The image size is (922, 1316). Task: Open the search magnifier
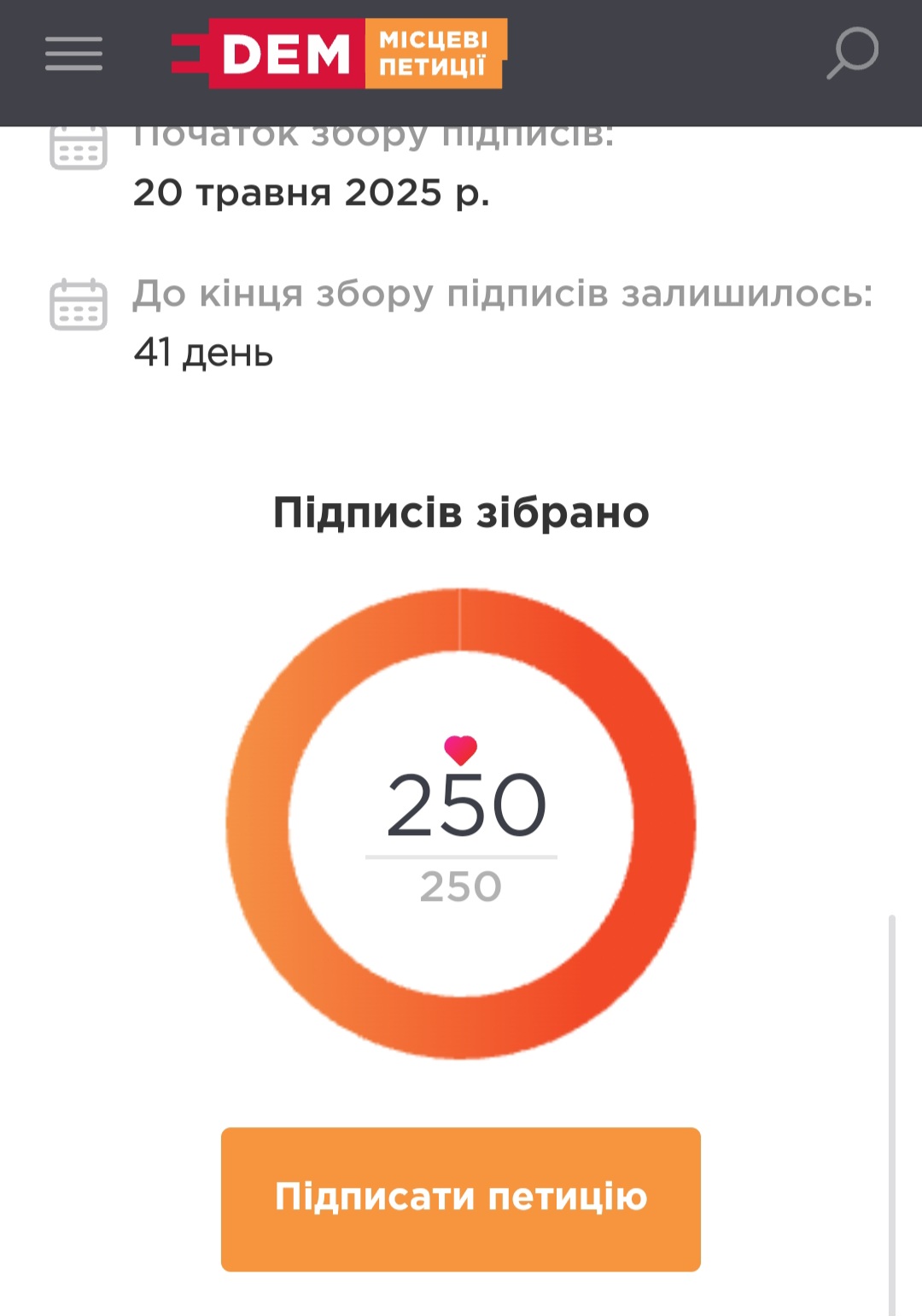[853, 53]
